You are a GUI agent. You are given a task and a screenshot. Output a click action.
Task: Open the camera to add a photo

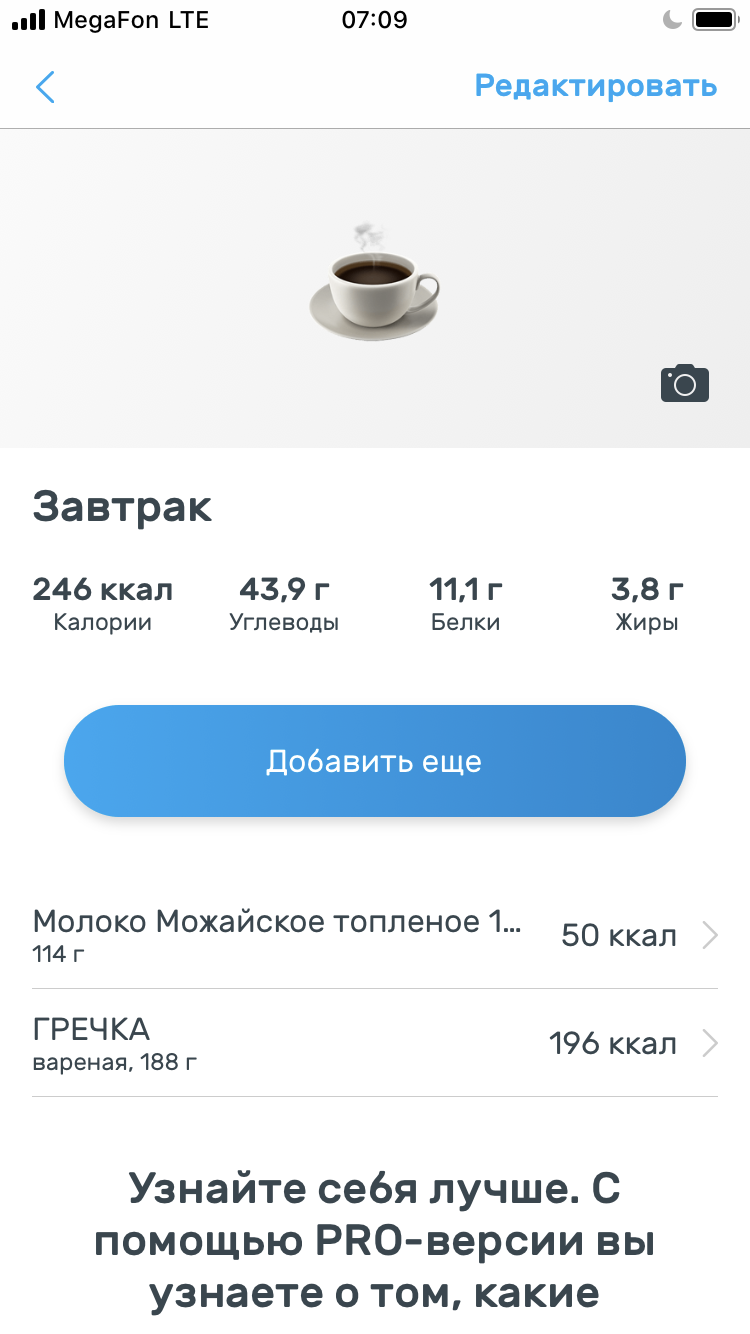click(x=685, y=384)
